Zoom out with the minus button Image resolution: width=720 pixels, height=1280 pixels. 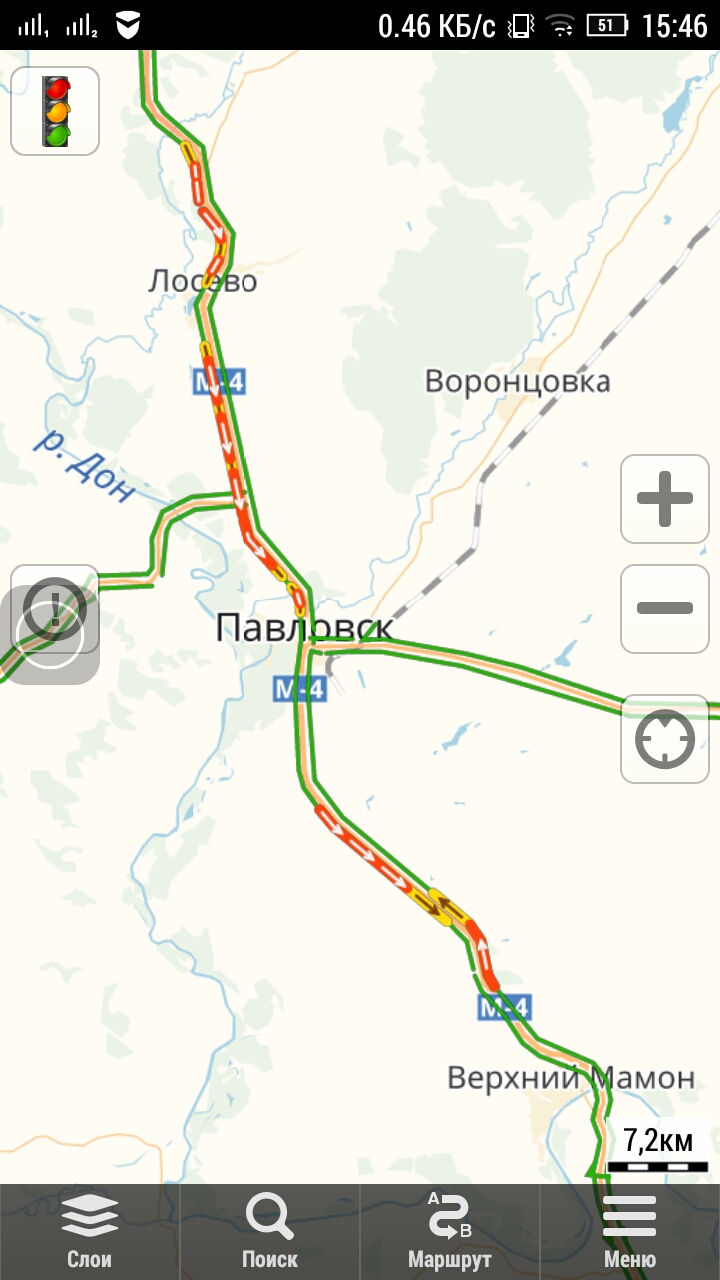pyautogui.click(x=665, y=608)
